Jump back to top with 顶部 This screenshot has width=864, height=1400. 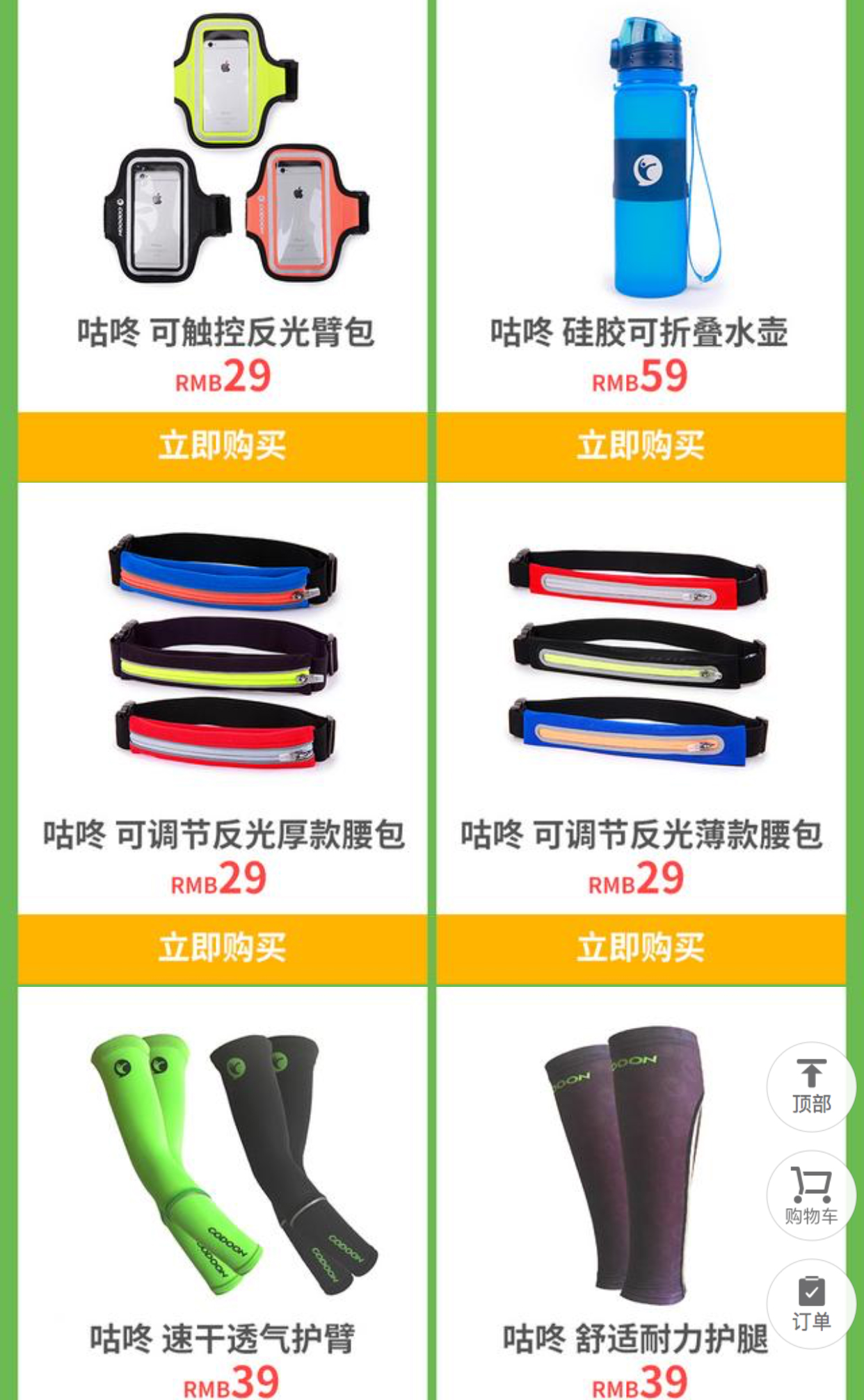tap(811, 1086)
